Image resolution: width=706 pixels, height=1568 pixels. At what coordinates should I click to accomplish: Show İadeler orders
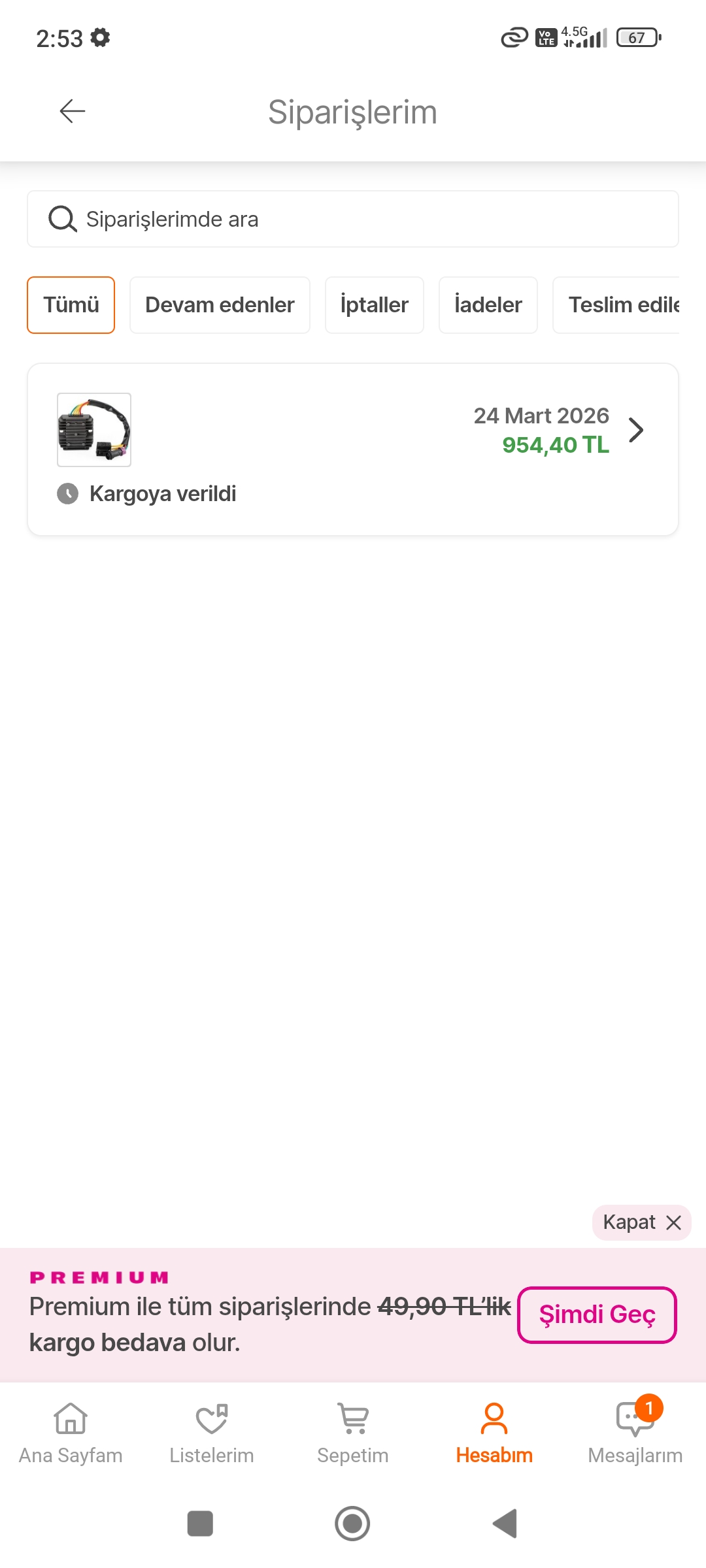point(488,305)
